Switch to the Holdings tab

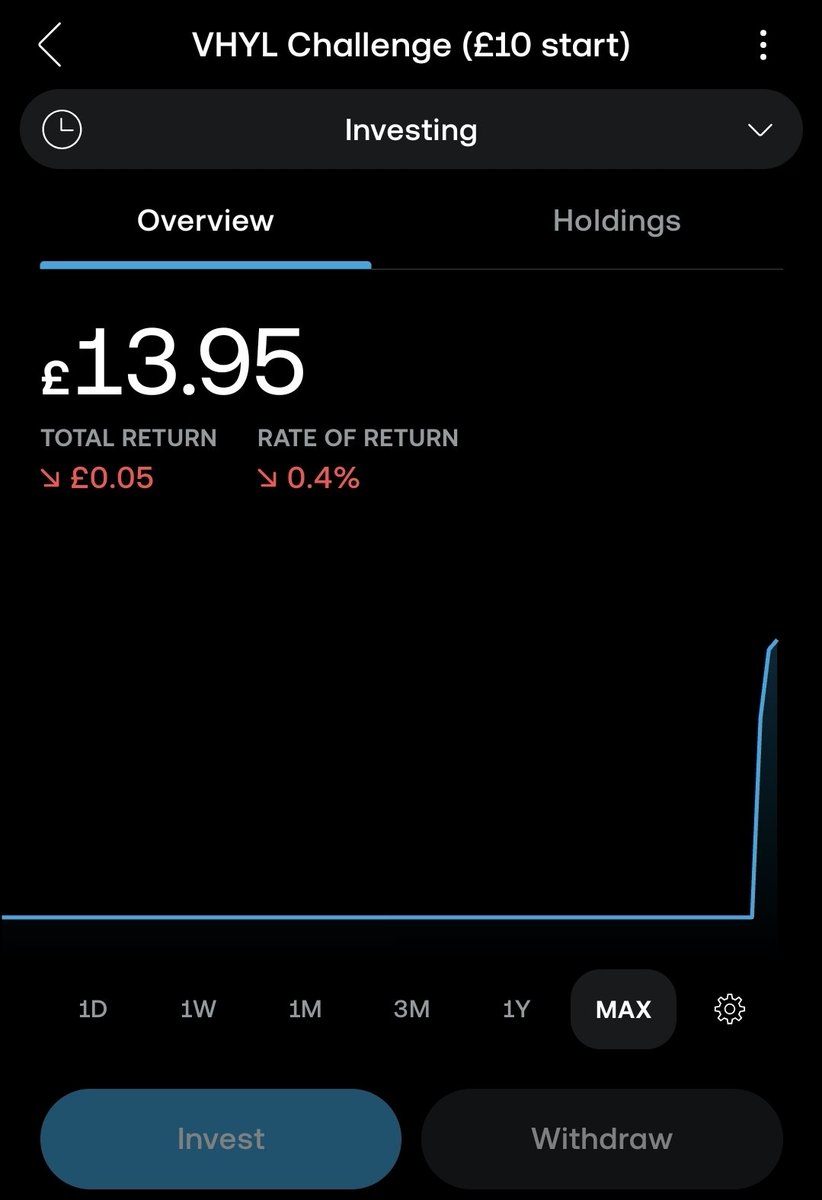pos(616,221)
